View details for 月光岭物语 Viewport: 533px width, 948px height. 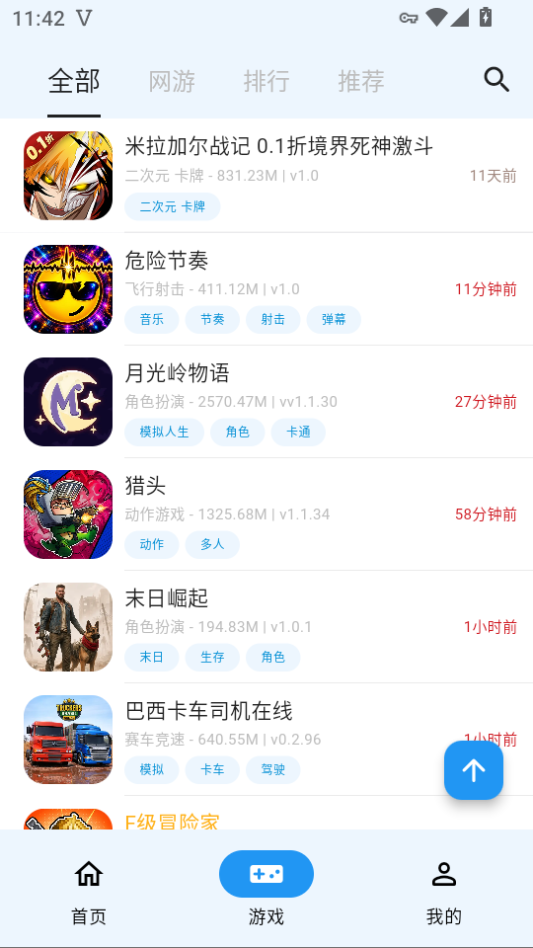[x=266, y=401]
